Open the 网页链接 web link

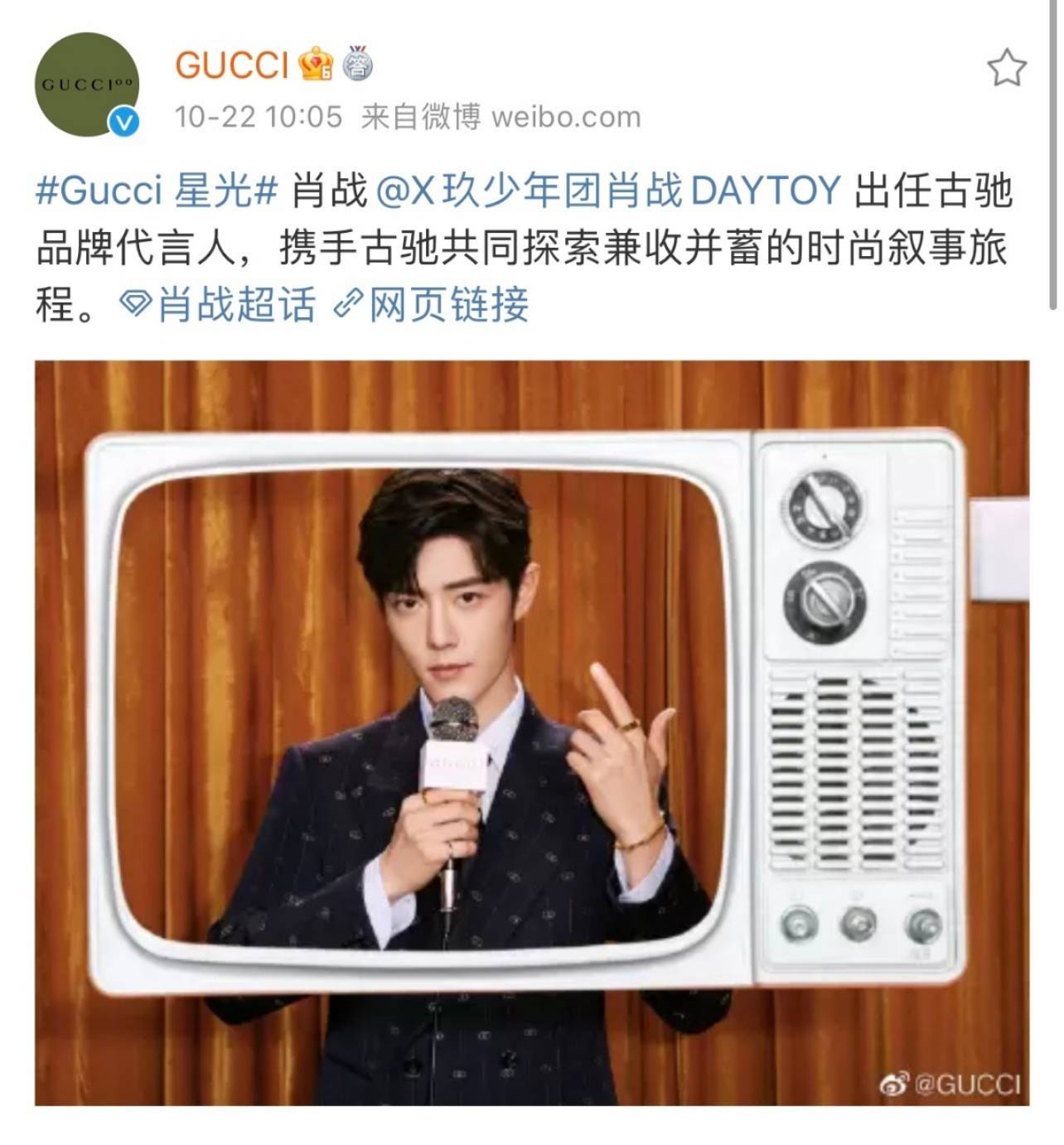tap(431, 304)
